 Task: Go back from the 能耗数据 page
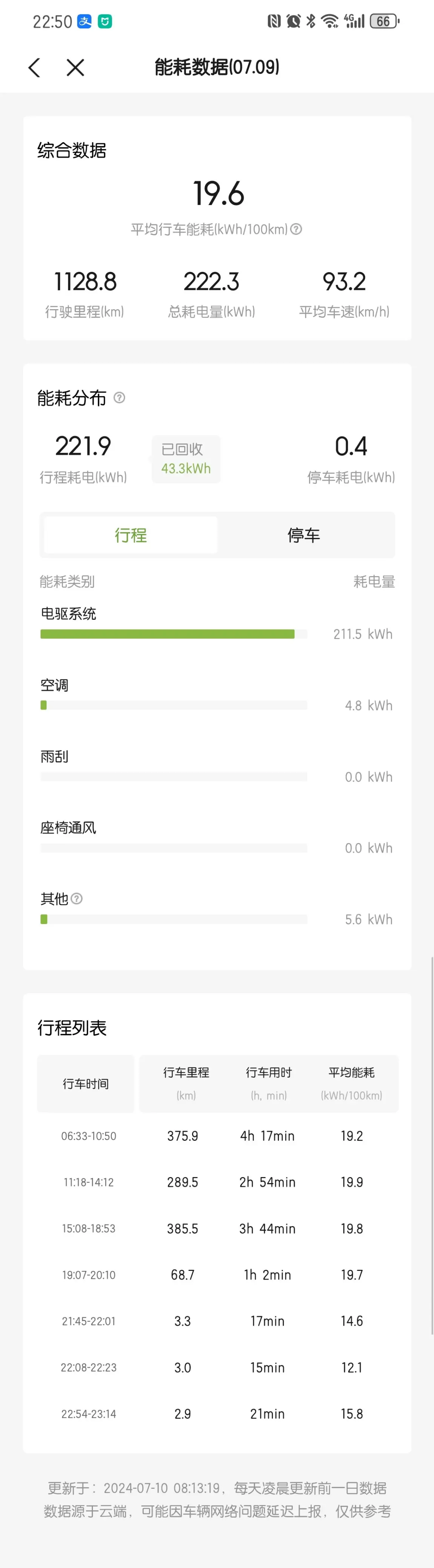pos(34,67)
